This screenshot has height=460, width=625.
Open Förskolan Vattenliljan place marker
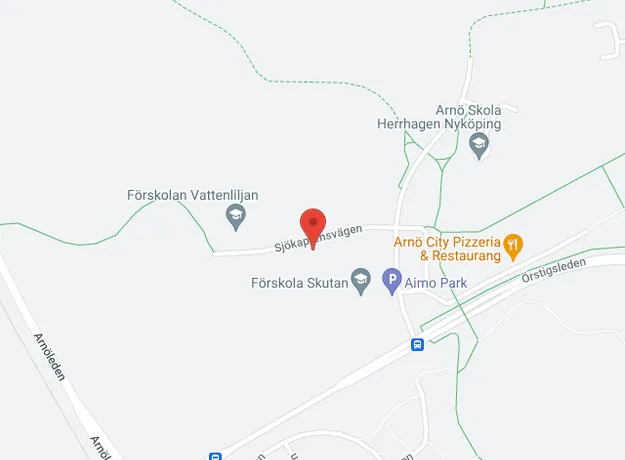235,213
